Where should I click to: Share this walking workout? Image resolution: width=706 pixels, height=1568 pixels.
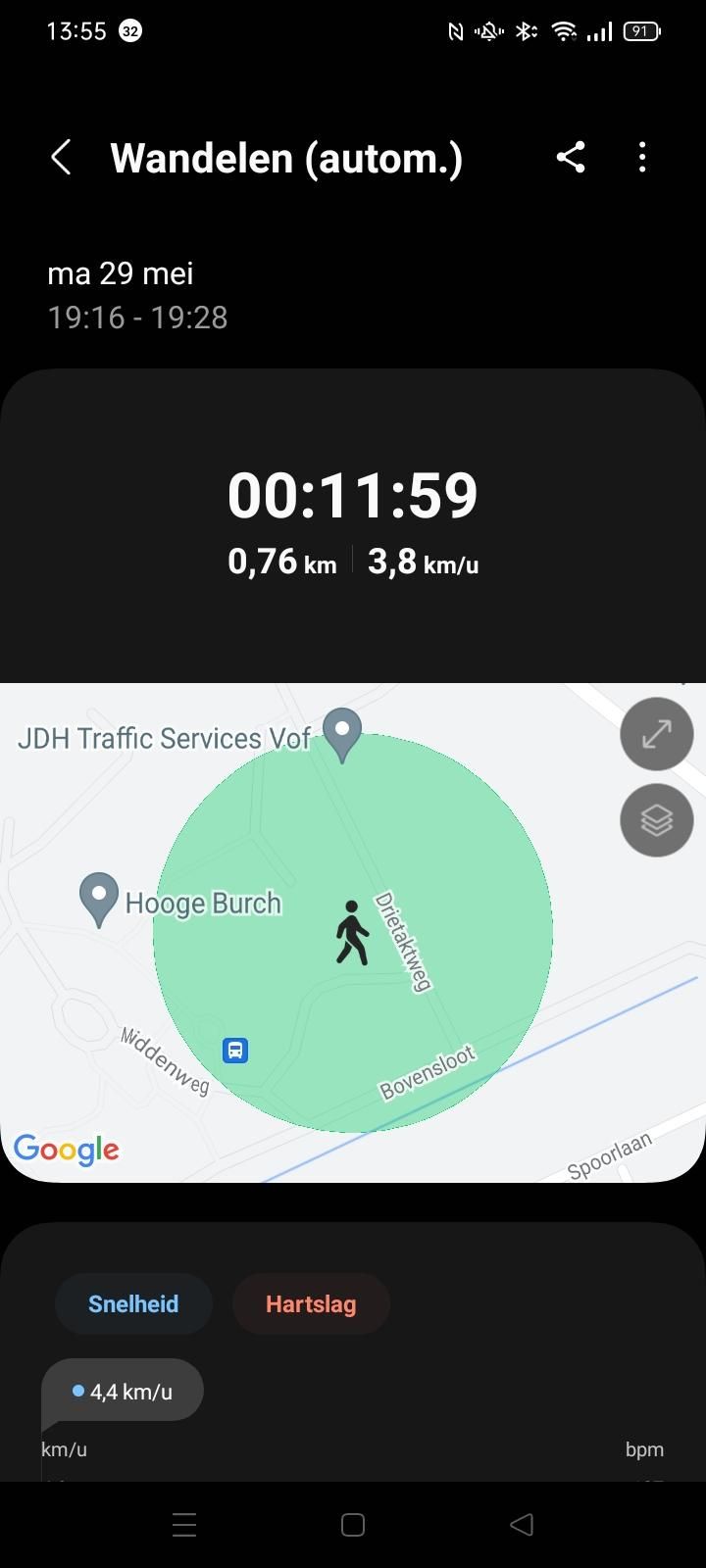point(571,157)
